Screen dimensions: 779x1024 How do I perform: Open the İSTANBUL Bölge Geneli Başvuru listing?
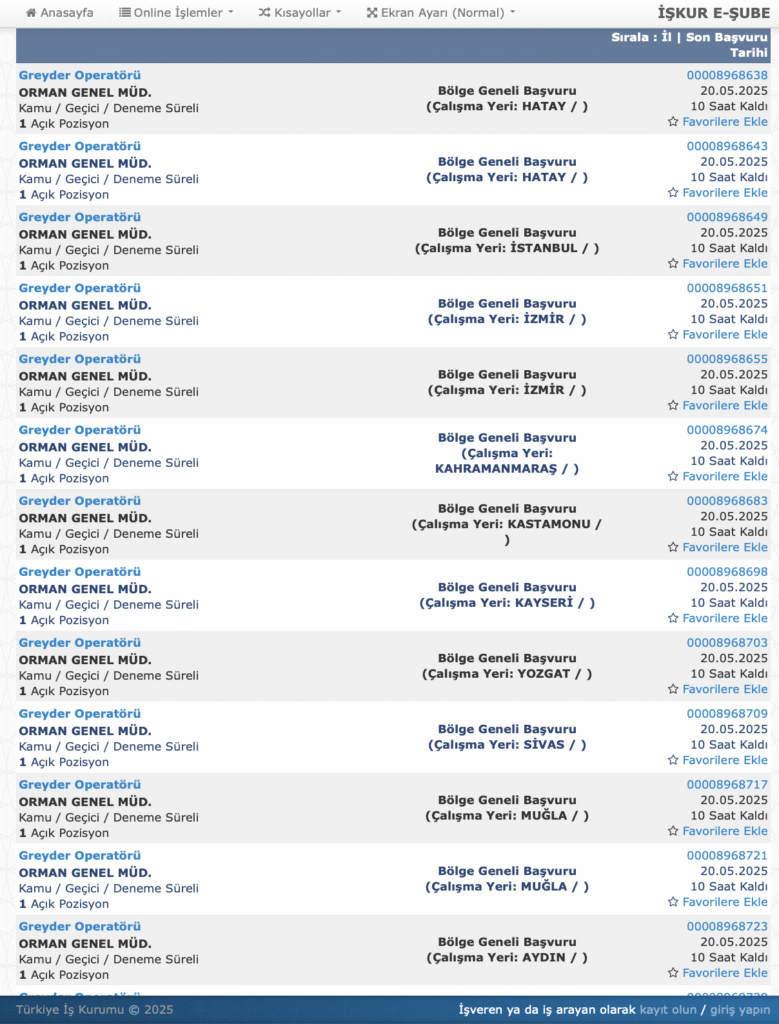click(x=506, y=240)
